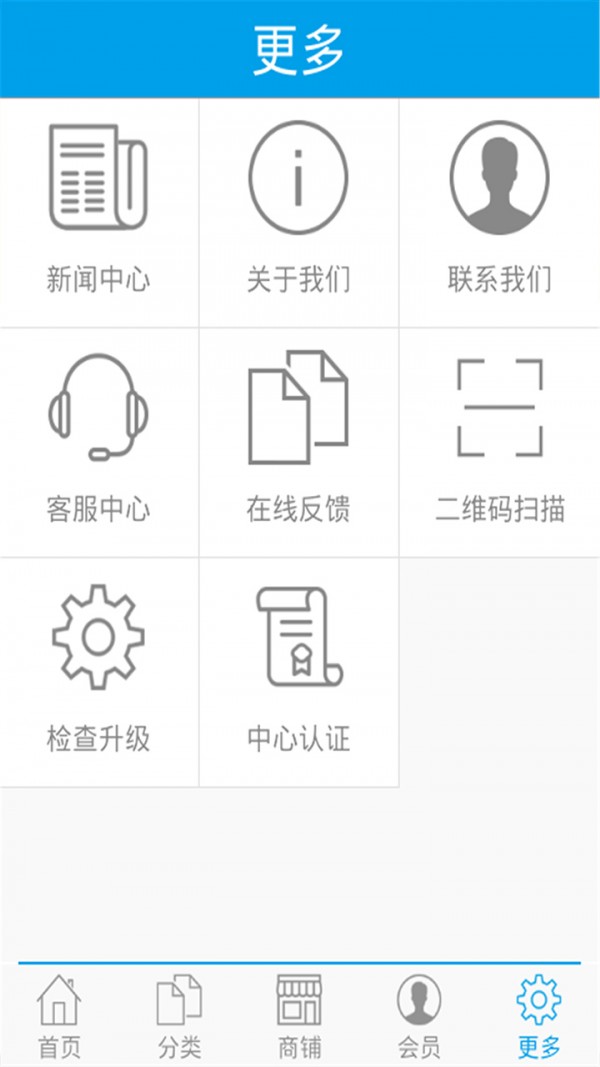Screen dimensions: 600x1067
Task: Switch to the 首页 home tab
Action: [59, 1015]
